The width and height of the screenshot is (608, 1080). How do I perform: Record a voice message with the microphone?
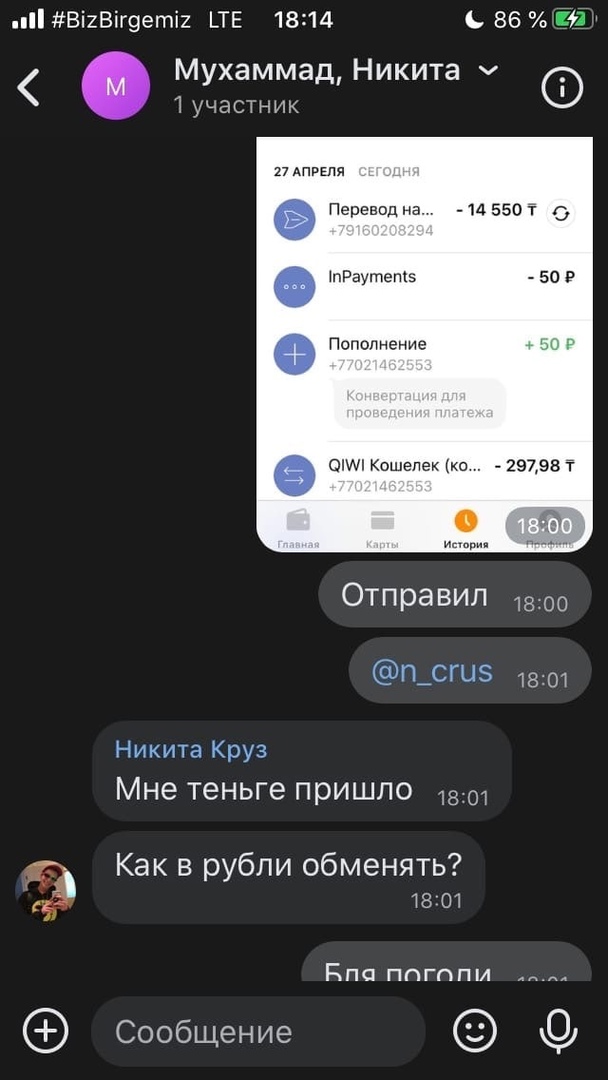click(556, 1030)
